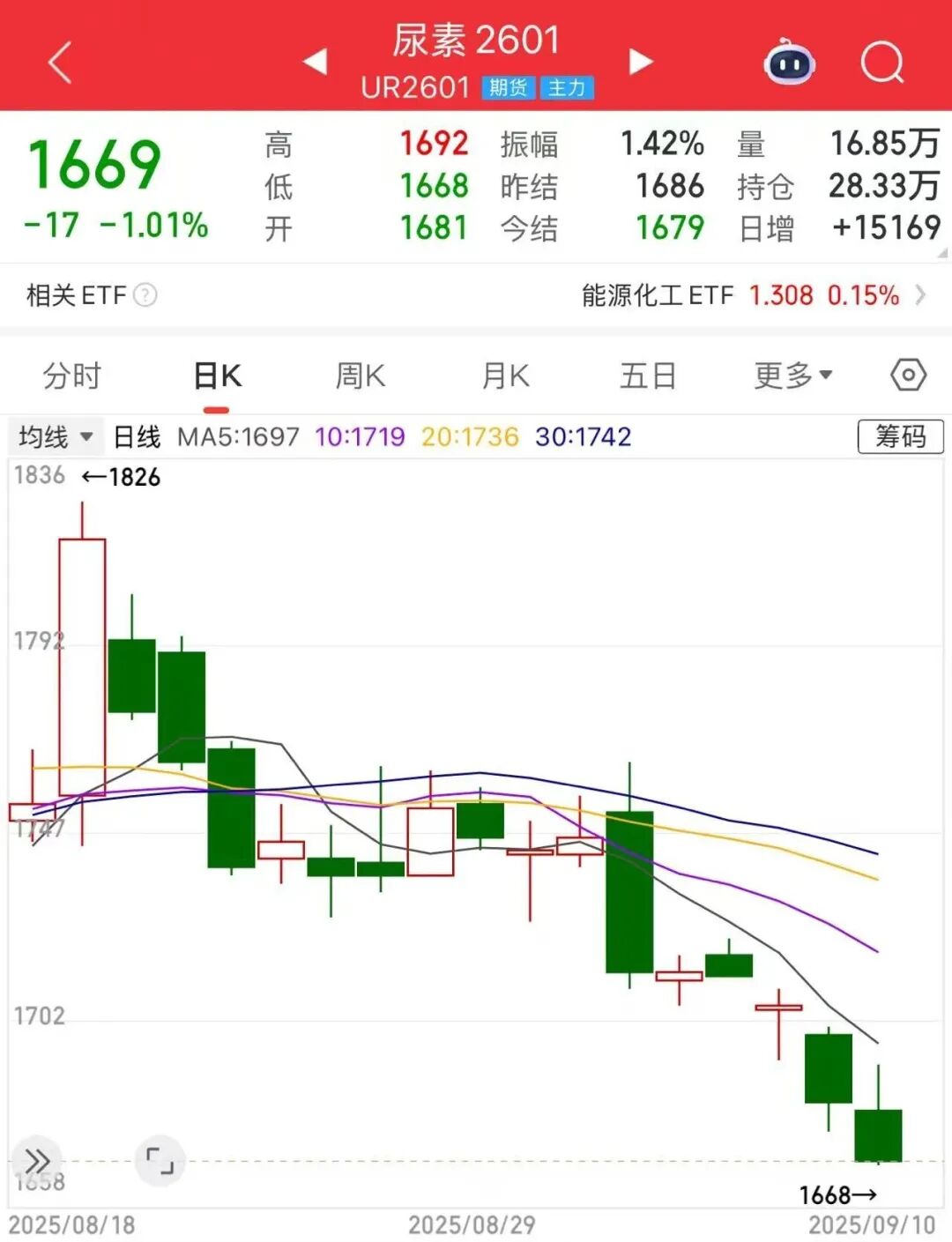View the 月K chart tab
Viewport: 952px width, 1242px height.
[505, 376]
